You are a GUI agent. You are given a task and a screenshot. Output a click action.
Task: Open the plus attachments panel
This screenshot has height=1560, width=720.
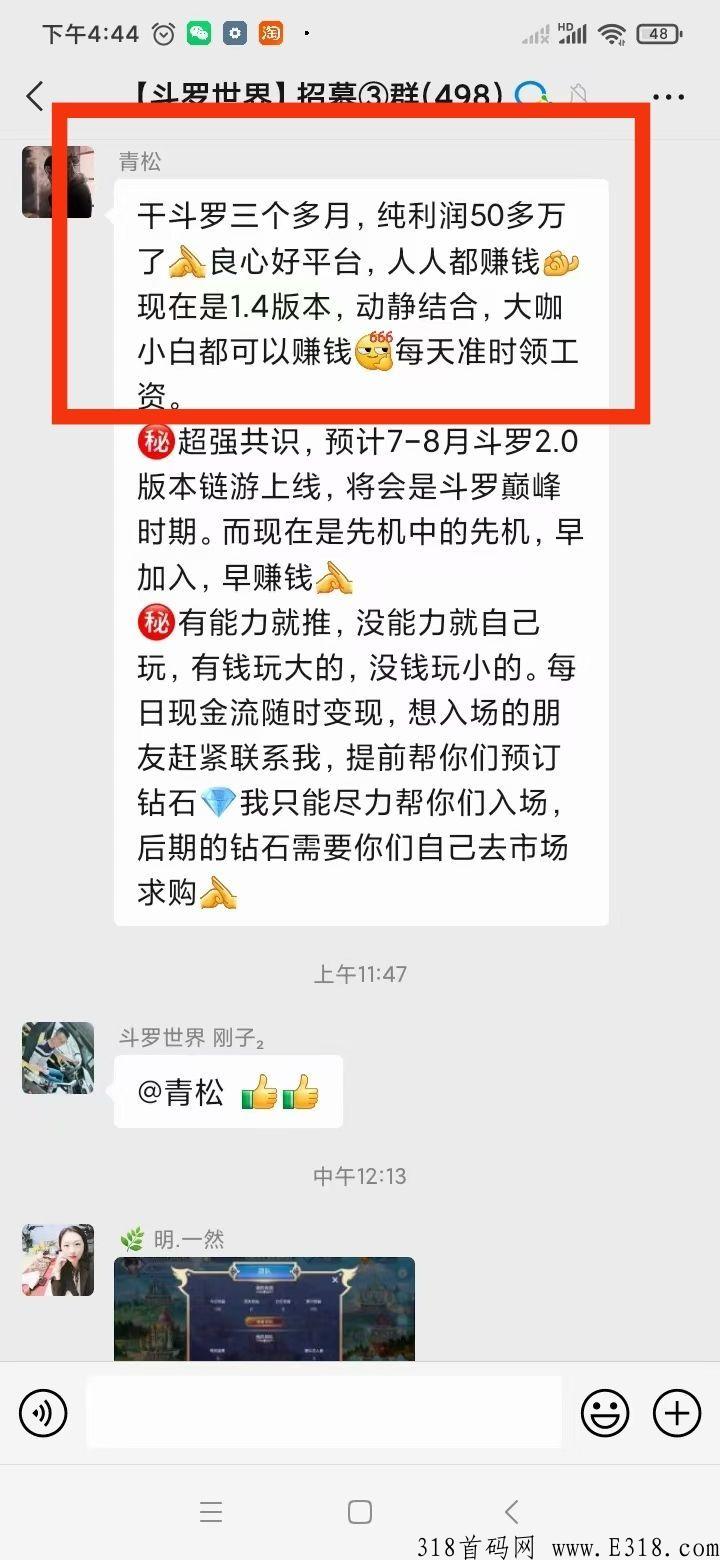[677, 1414]
